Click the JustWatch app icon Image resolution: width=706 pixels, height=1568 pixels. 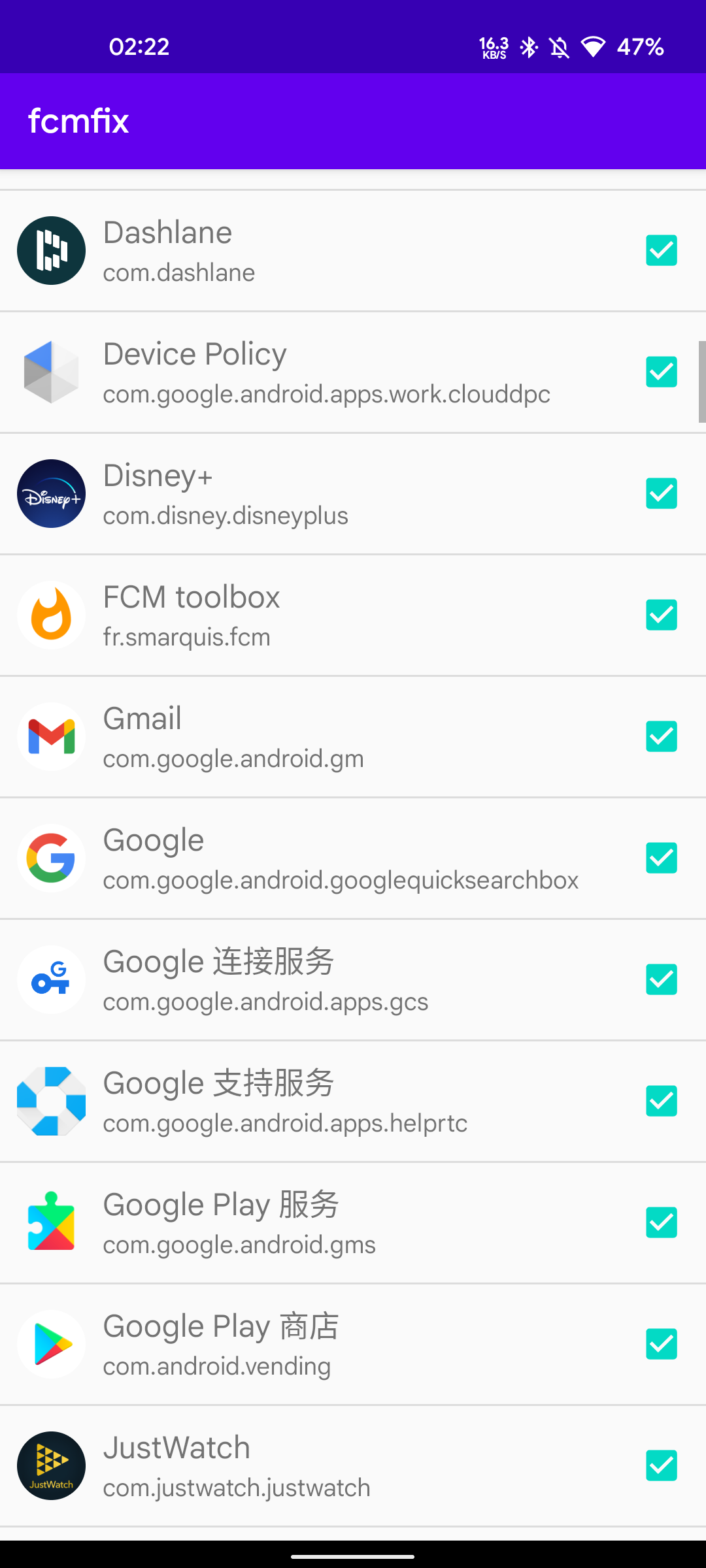coord(50,1465)
